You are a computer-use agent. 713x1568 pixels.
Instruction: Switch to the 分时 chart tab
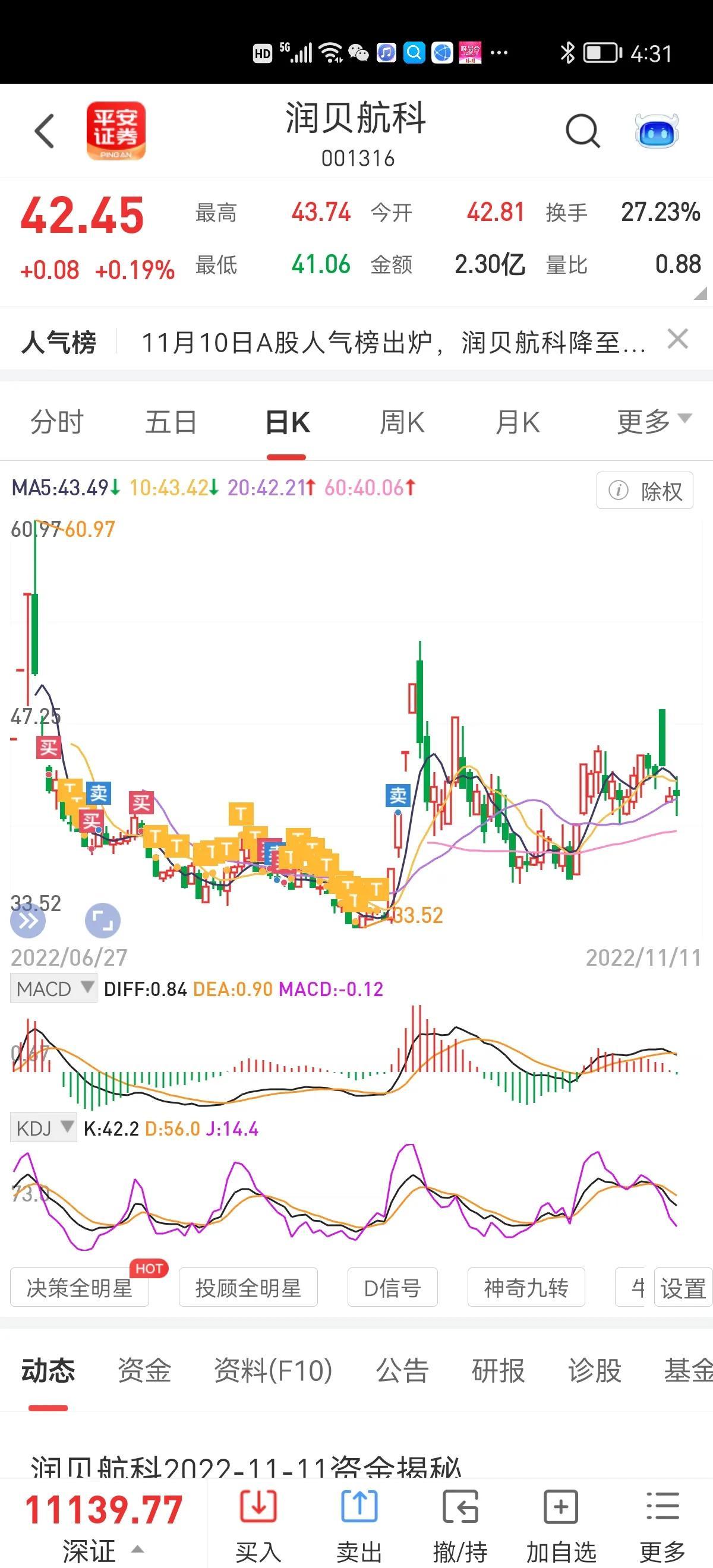pyautogui.click(x=57, y=422)
